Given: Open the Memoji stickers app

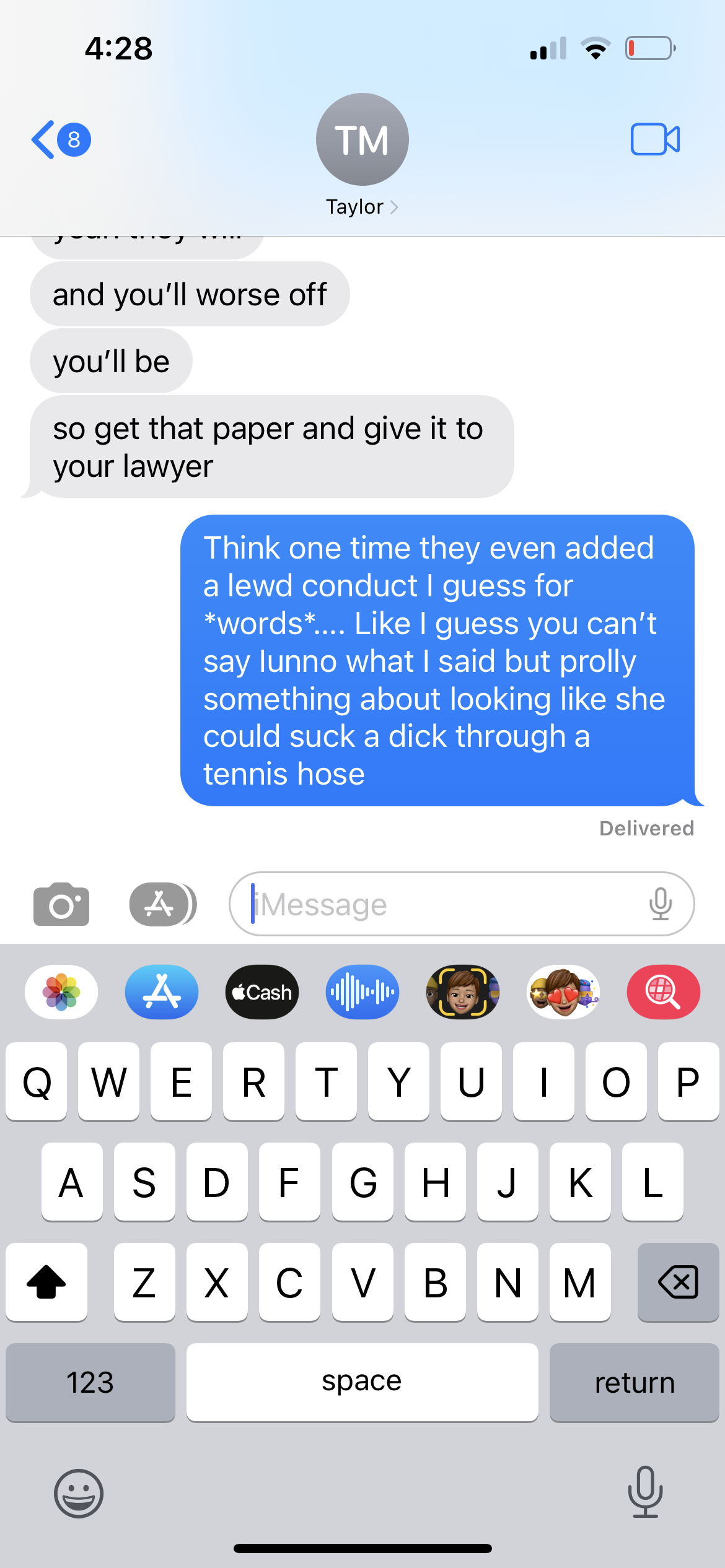Looking at the screenshot, I should point(563,992).
